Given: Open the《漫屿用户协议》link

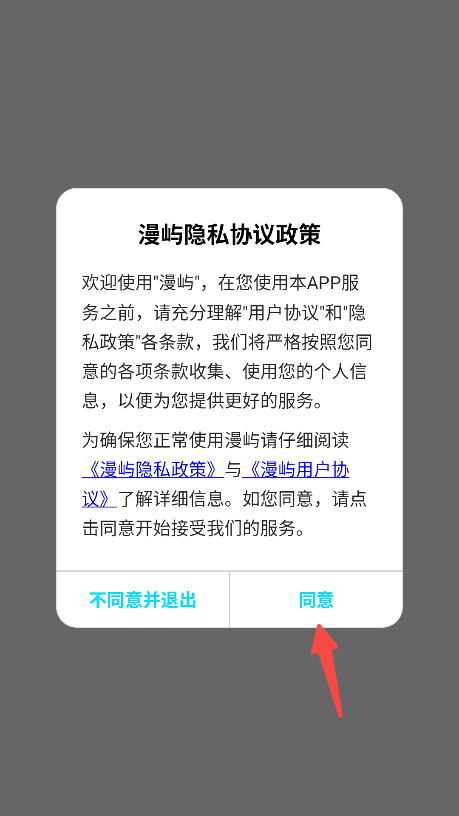Looking at the screenshot, I should pos(295,470).
